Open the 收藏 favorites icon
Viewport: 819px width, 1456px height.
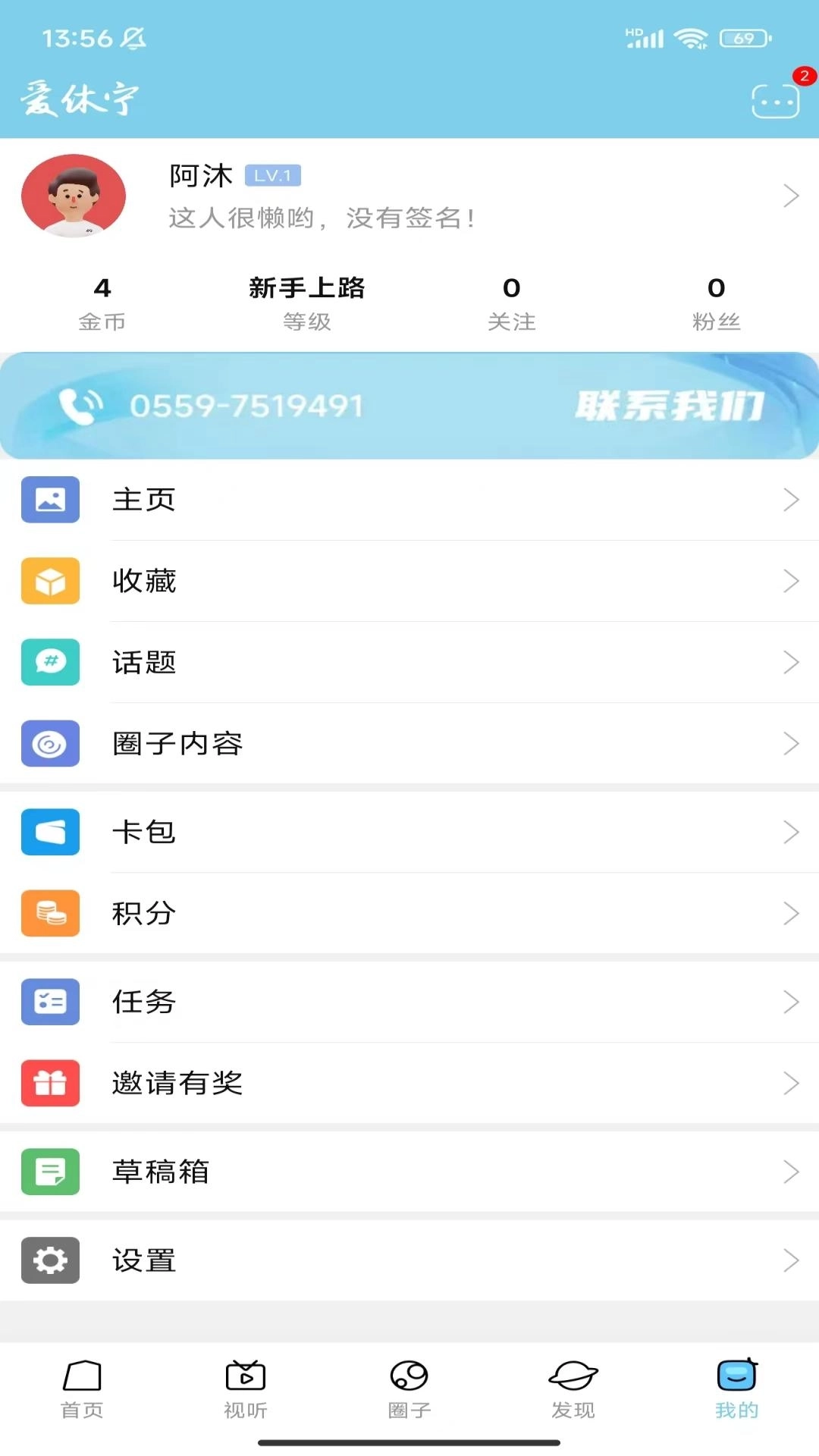[x=50, y=582]
